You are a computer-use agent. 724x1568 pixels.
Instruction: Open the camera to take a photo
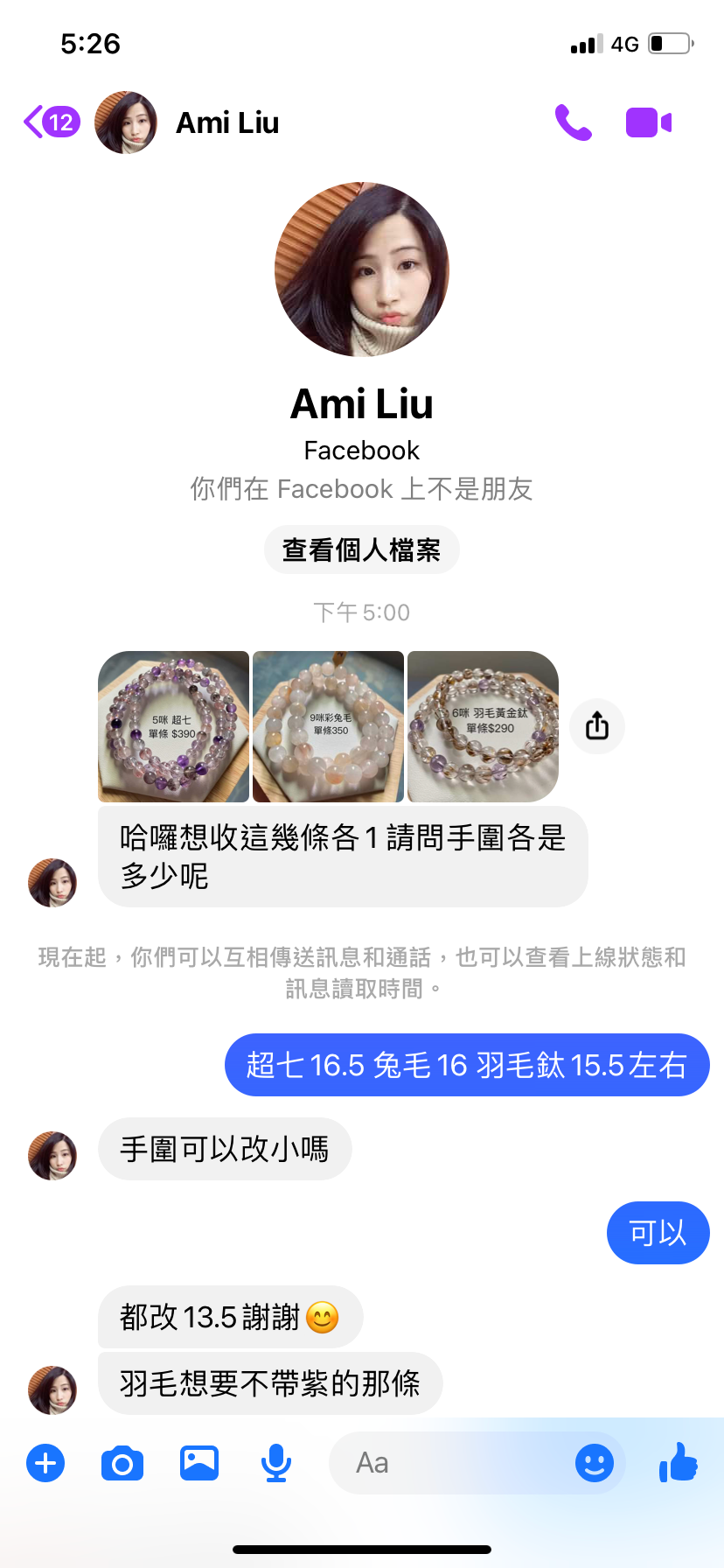tap(122, 1463)
